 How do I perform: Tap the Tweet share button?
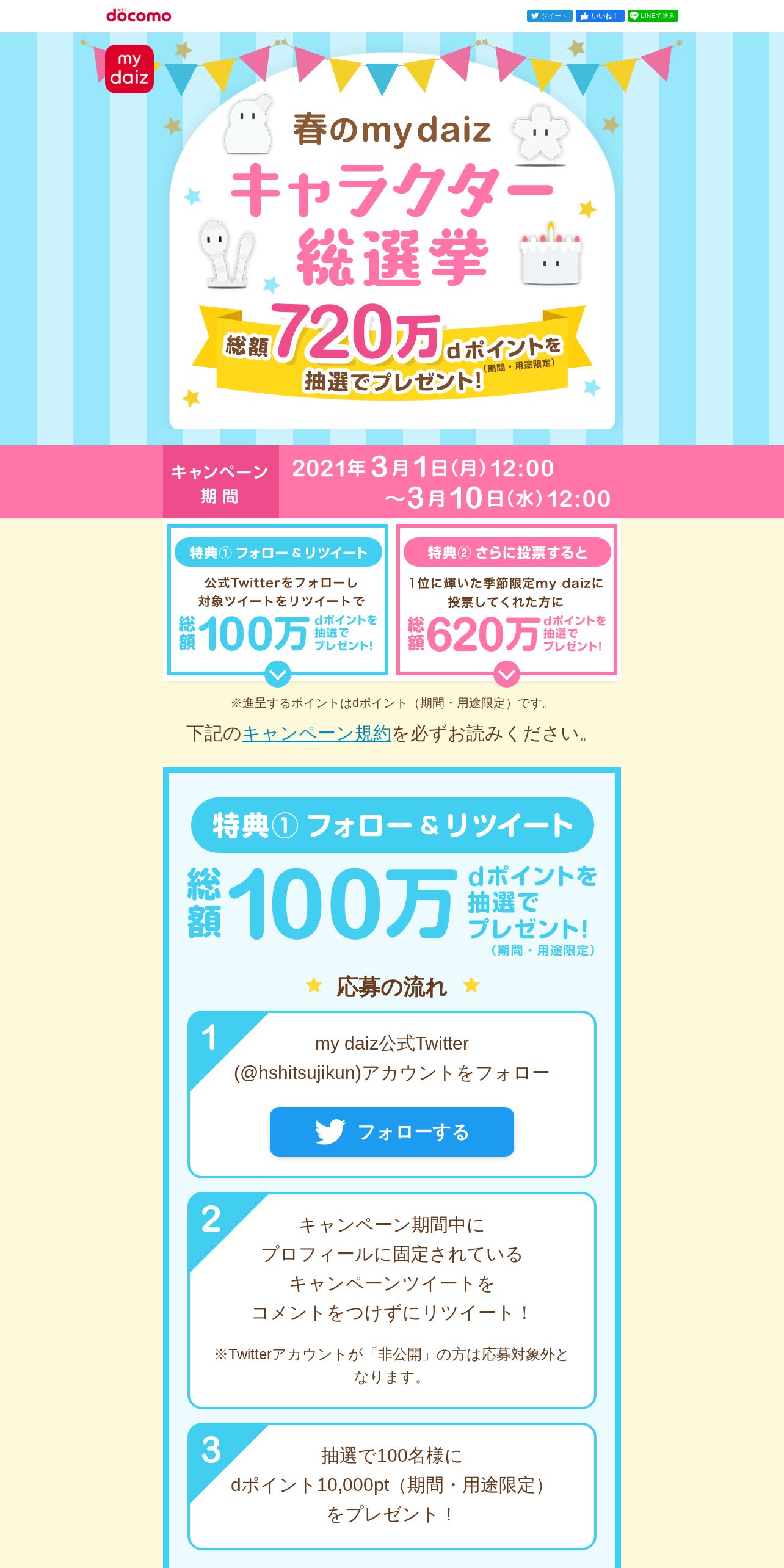click(x=550, y=16)
